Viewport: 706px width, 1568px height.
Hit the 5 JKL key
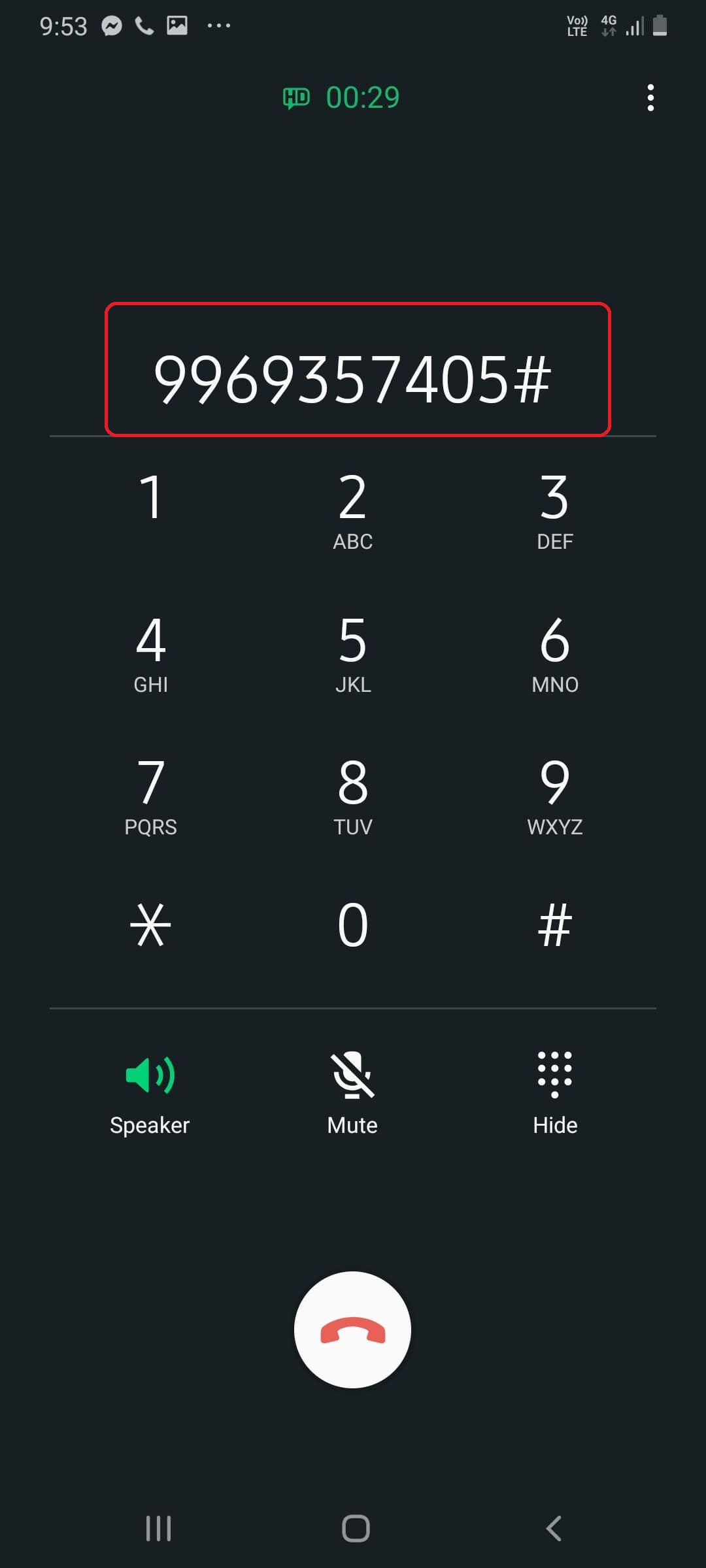(x=352, y=653)
